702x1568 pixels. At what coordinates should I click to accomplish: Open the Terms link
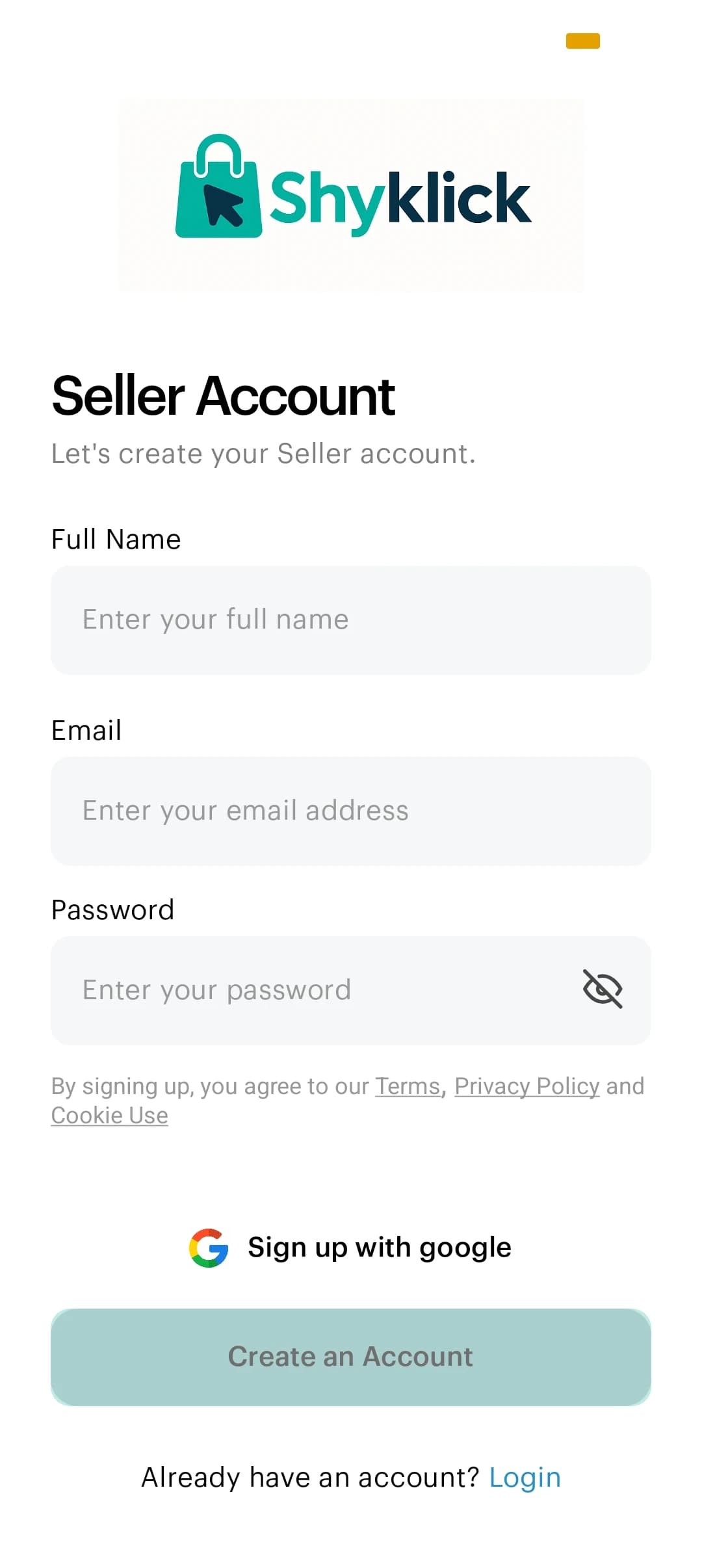coord(408,1086)
